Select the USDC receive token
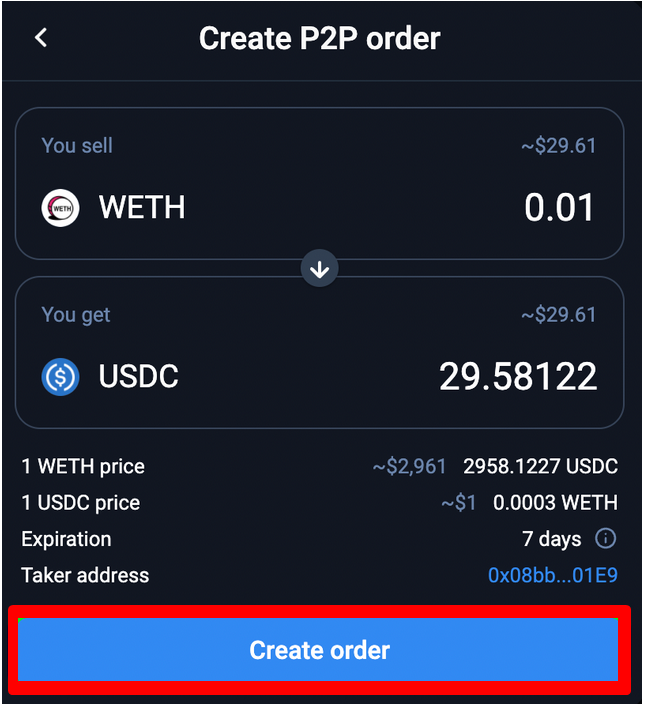646x707 pixels. (110, 377)
